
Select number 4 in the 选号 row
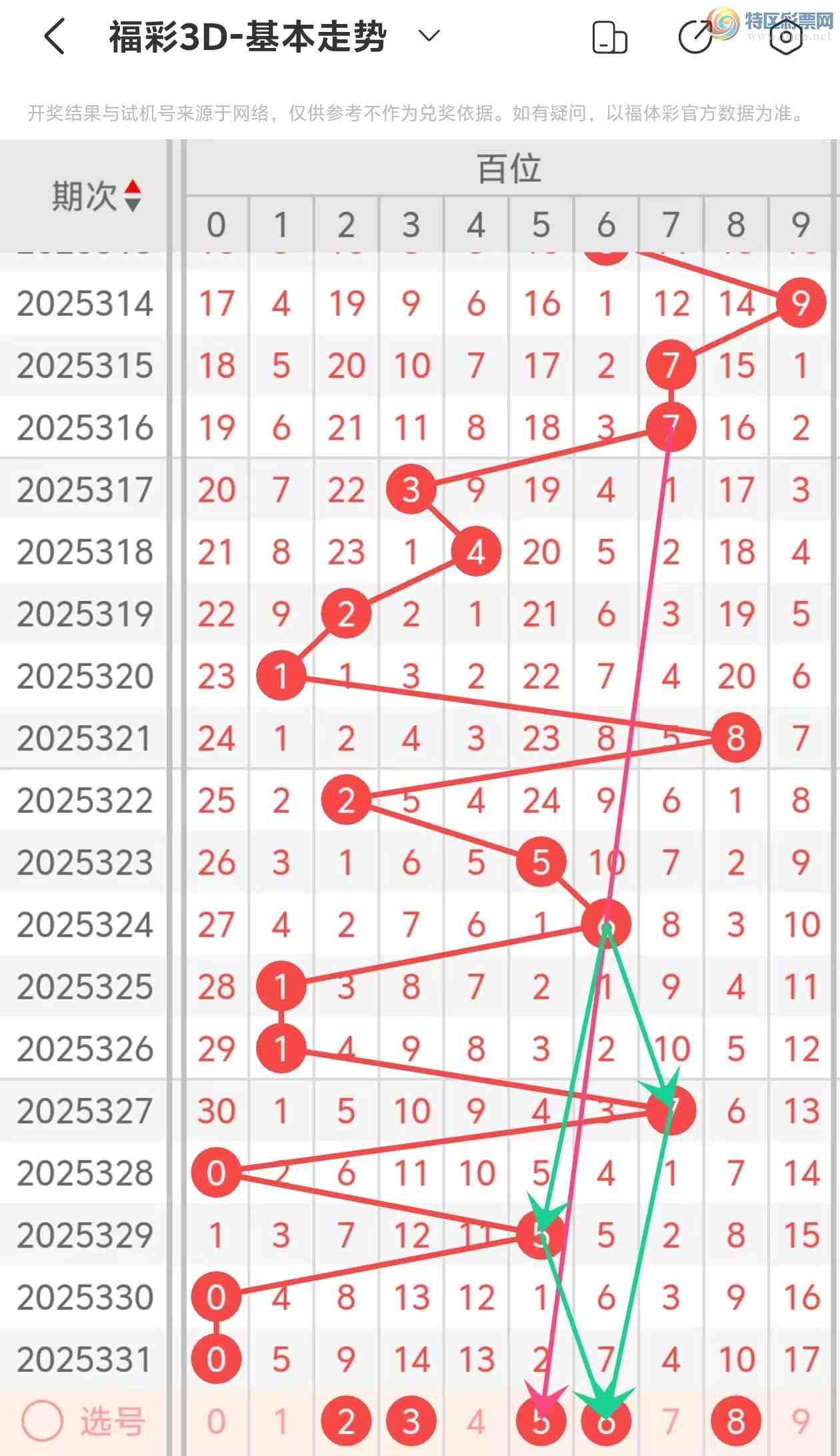(x=475, y=1421)
